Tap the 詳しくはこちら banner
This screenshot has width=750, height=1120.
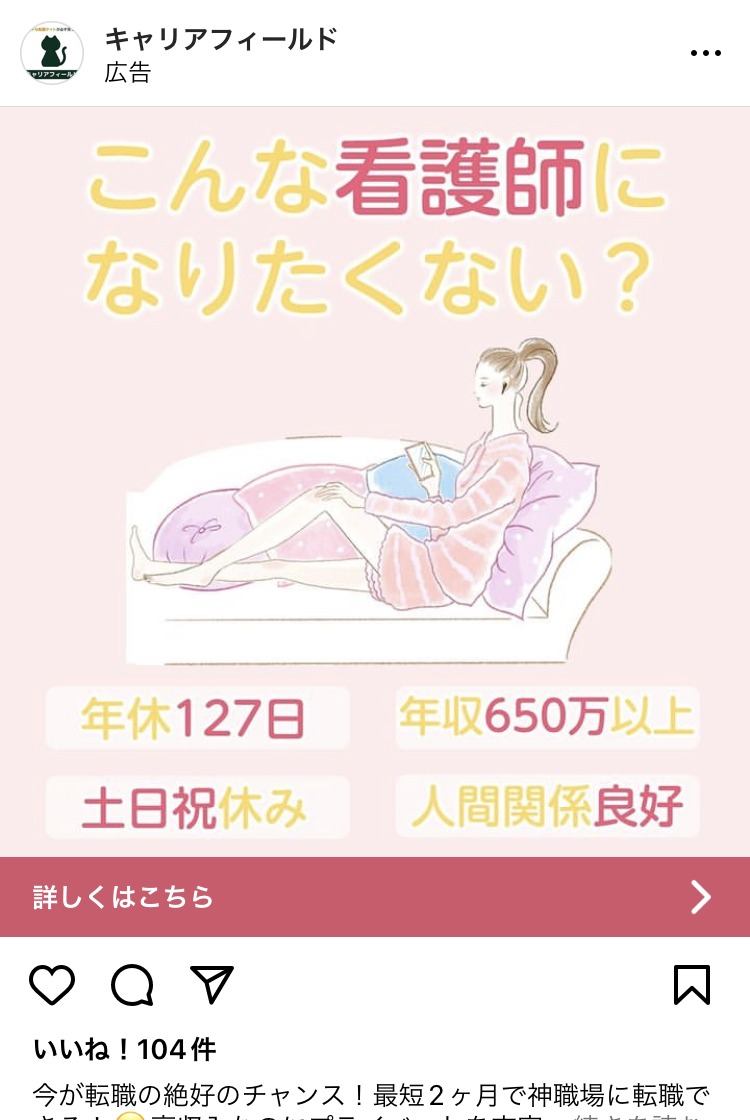coord(375,897)
